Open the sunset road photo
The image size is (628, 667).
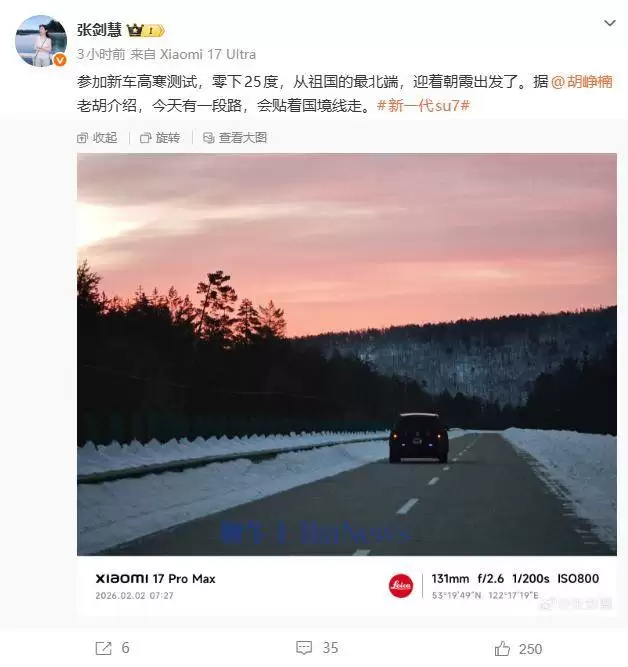click(x=346, y=353)
